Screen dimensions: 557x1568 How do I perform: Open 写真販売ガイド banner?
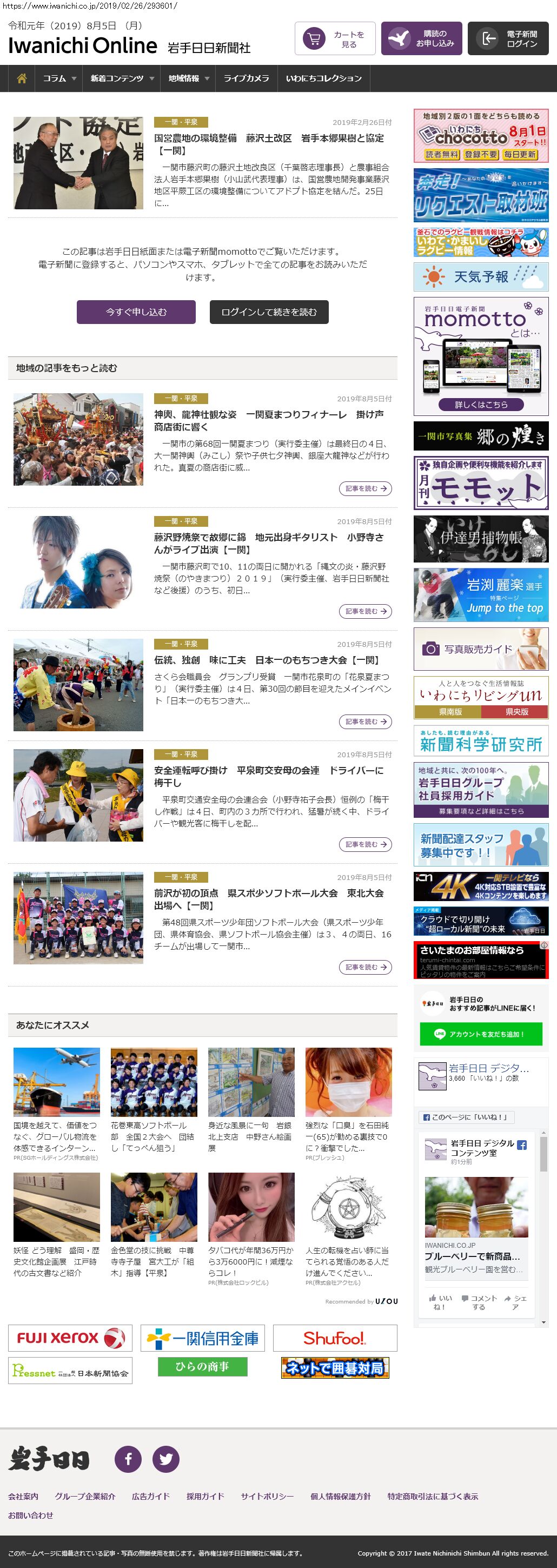(480, 649)
